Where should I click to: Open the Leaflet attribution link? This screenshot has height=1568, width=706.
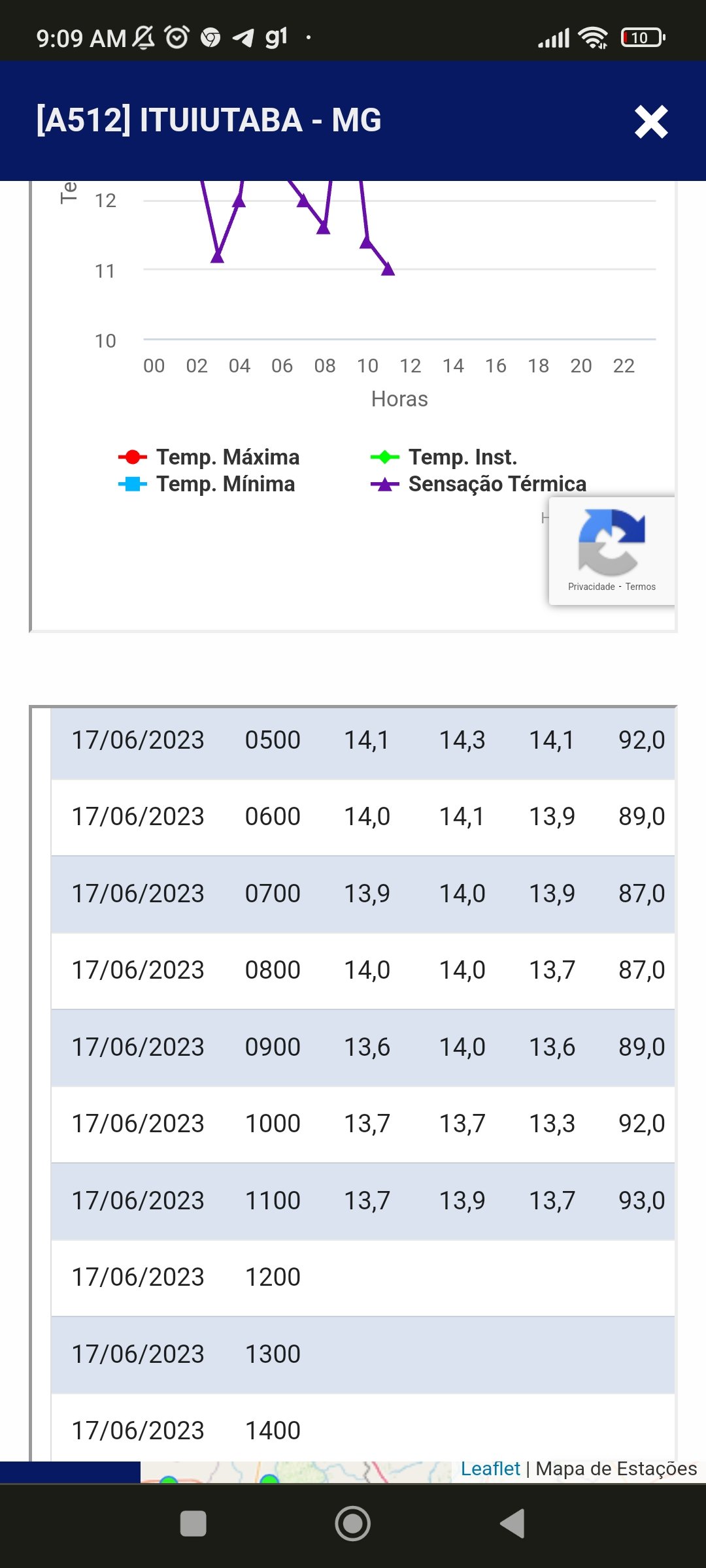(490, 1469)
